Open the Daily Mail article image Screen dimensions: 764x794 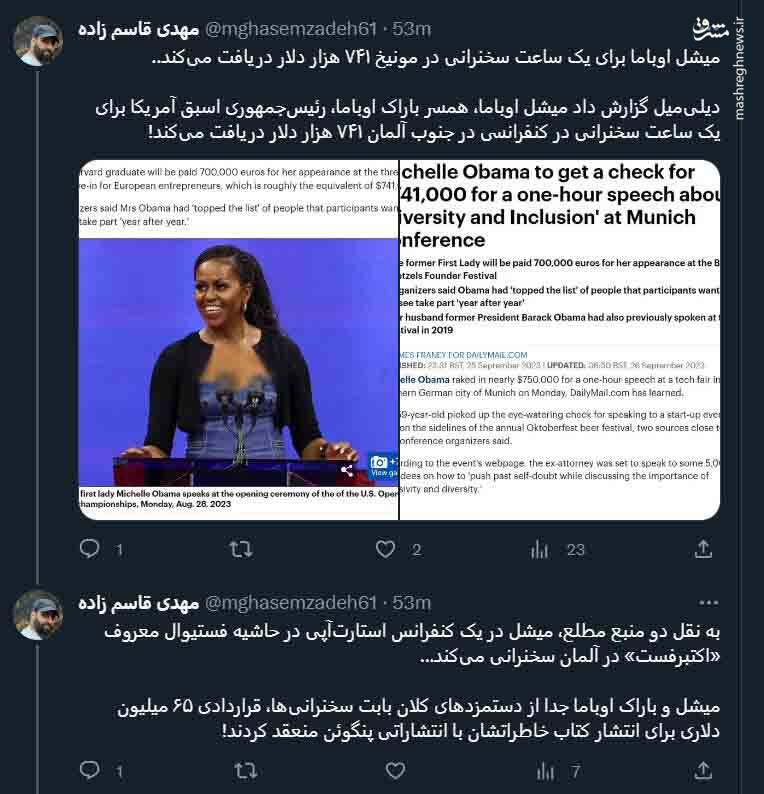(x=399, y=339)
